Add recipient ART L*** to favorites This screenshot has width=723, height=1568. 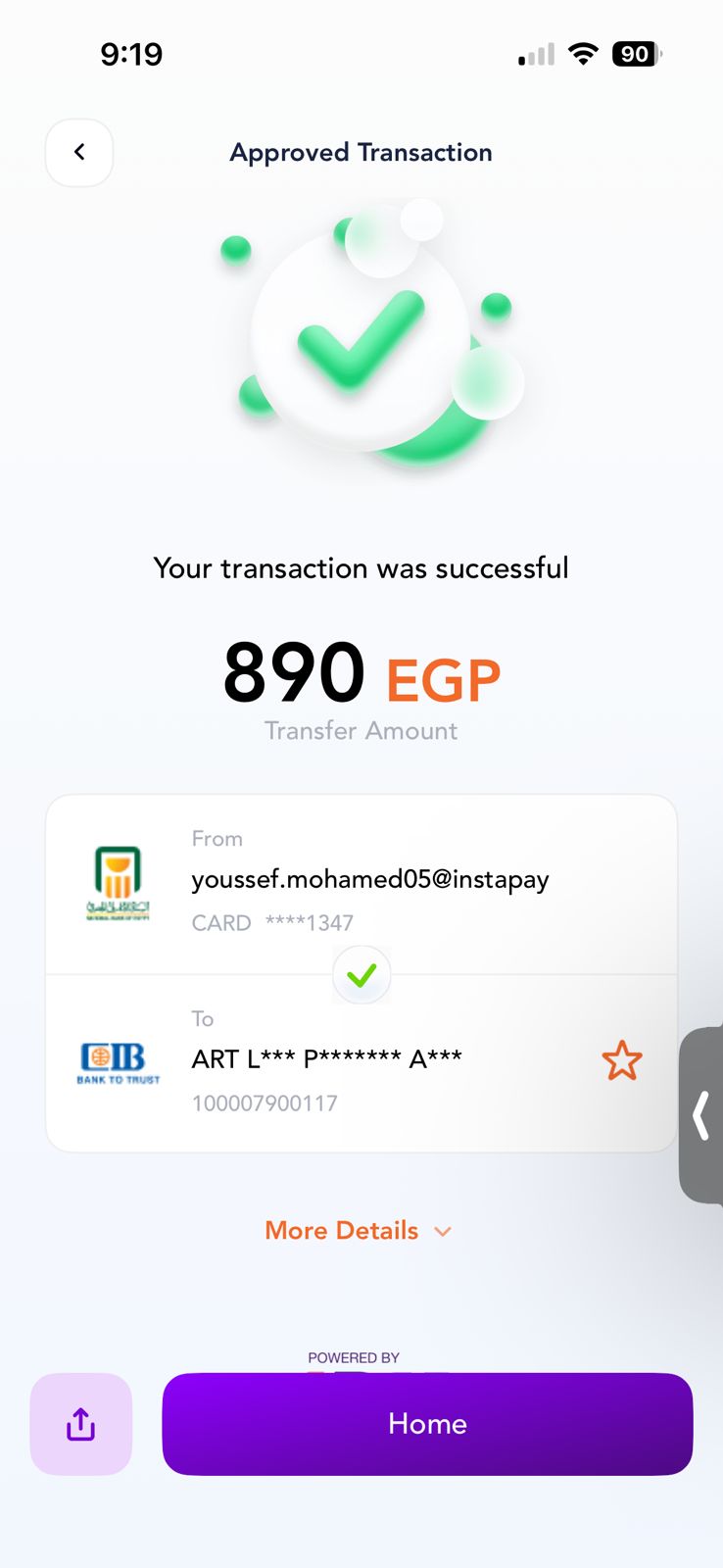[621, 1060]
